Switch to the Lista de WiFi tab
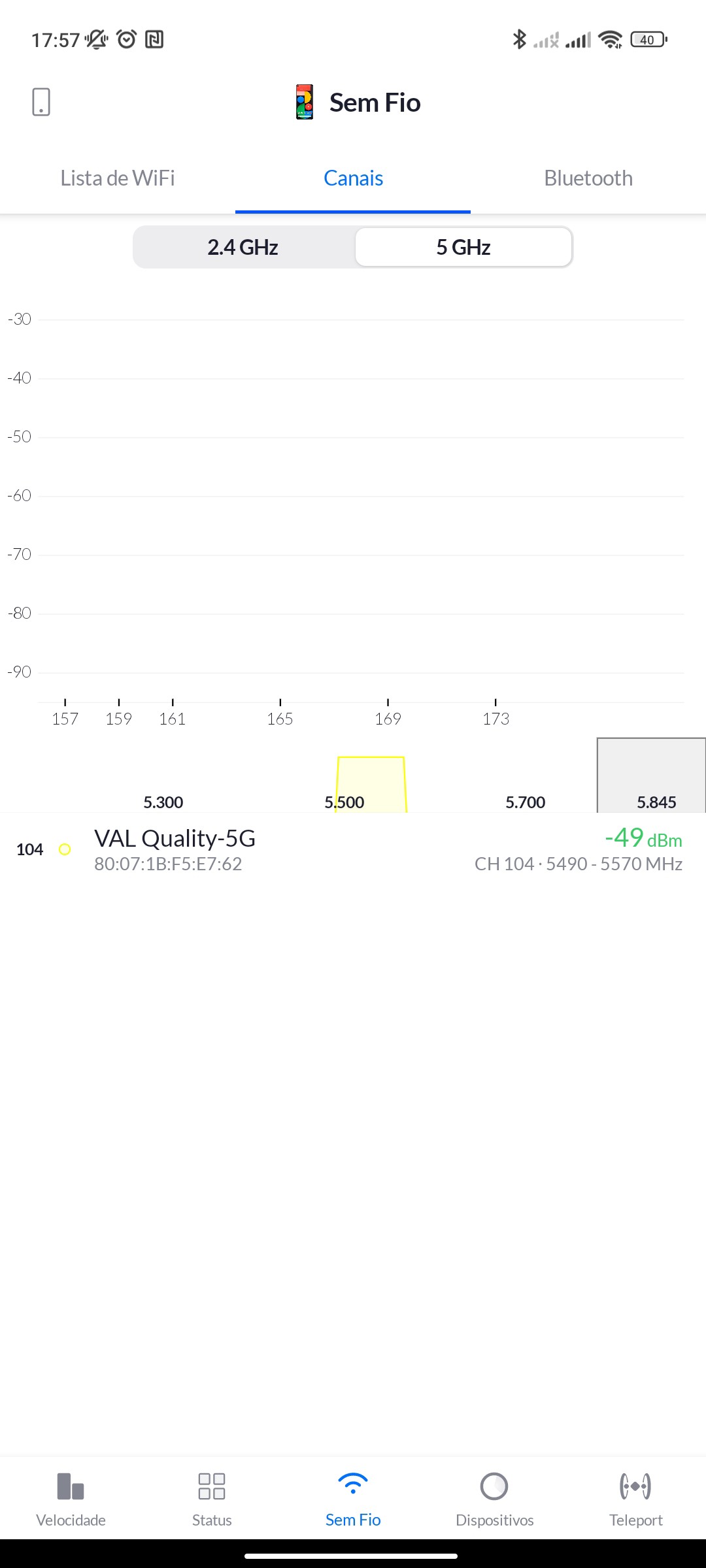 (x=118, y=178)
